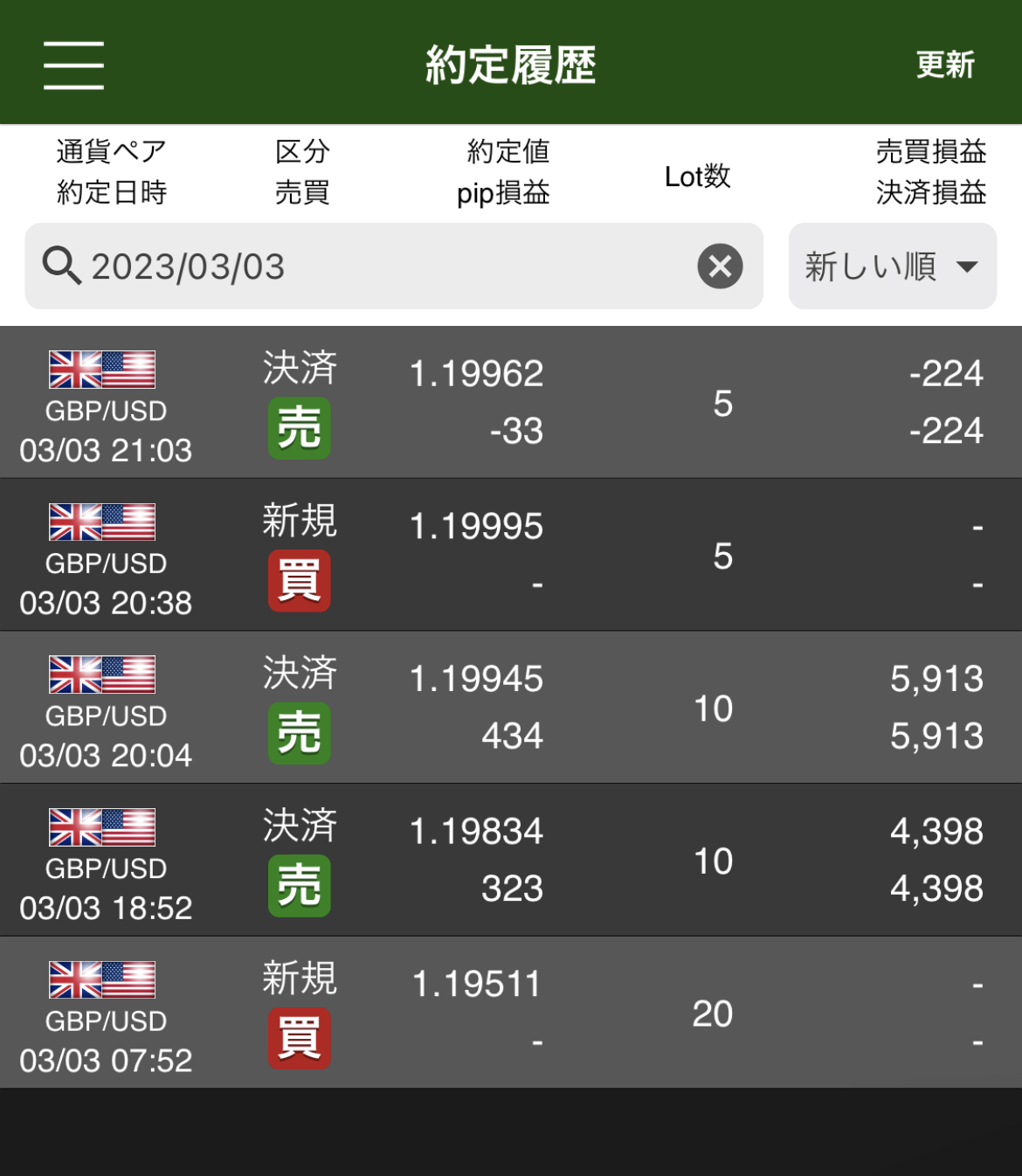
Task: Tap 更新 to refresh the history
Action: tap(944, 65)
